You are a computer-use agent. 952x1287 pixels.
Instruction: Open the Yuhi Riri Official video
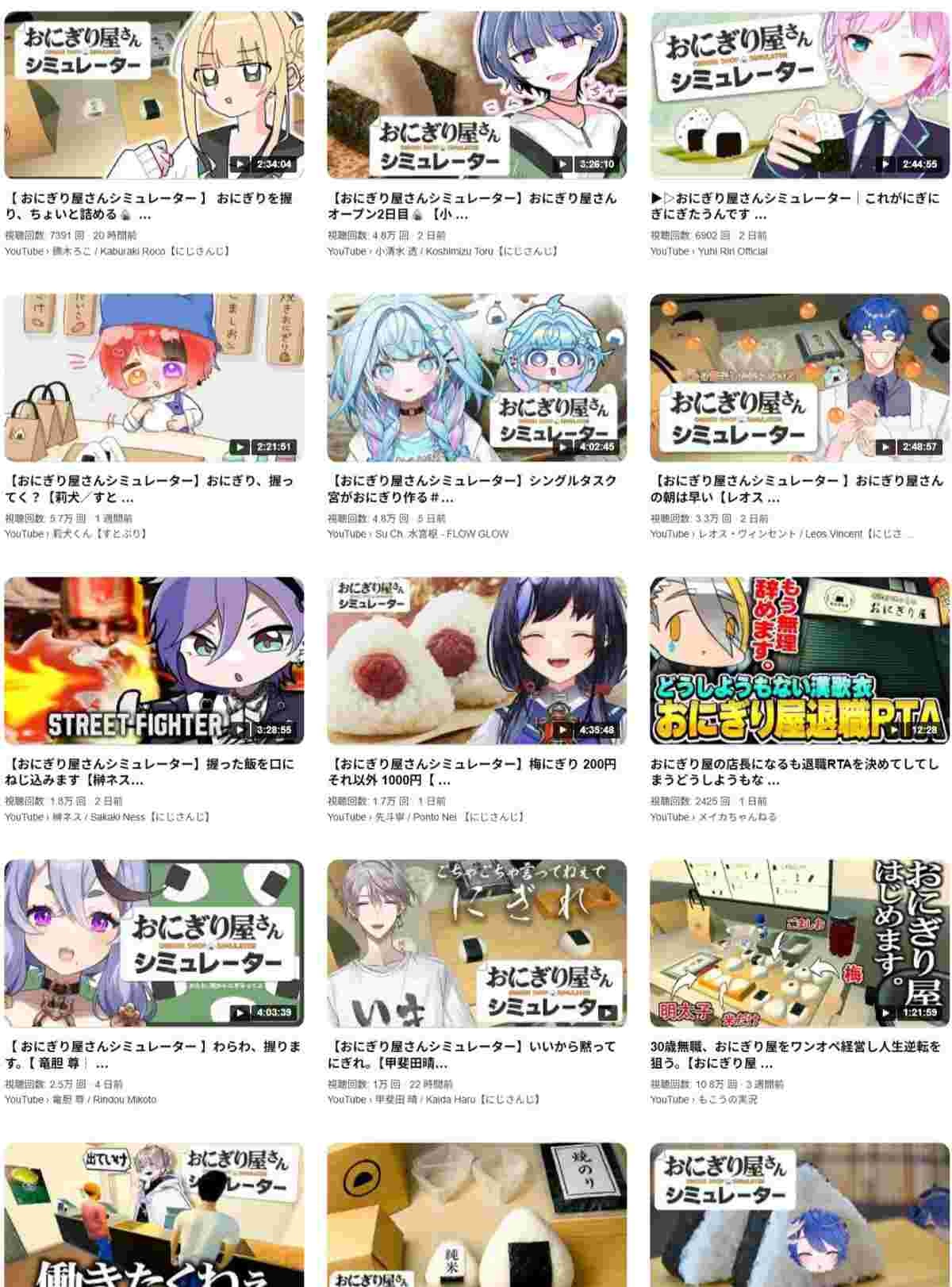799,95
